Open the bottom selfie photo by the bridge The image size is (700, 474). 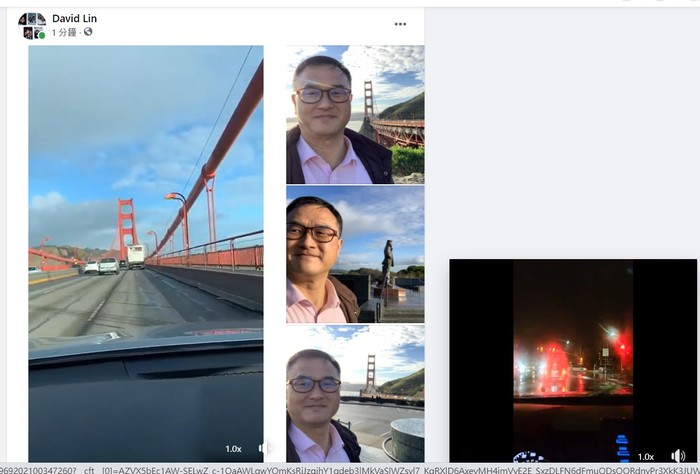click(x=355, y=394)
